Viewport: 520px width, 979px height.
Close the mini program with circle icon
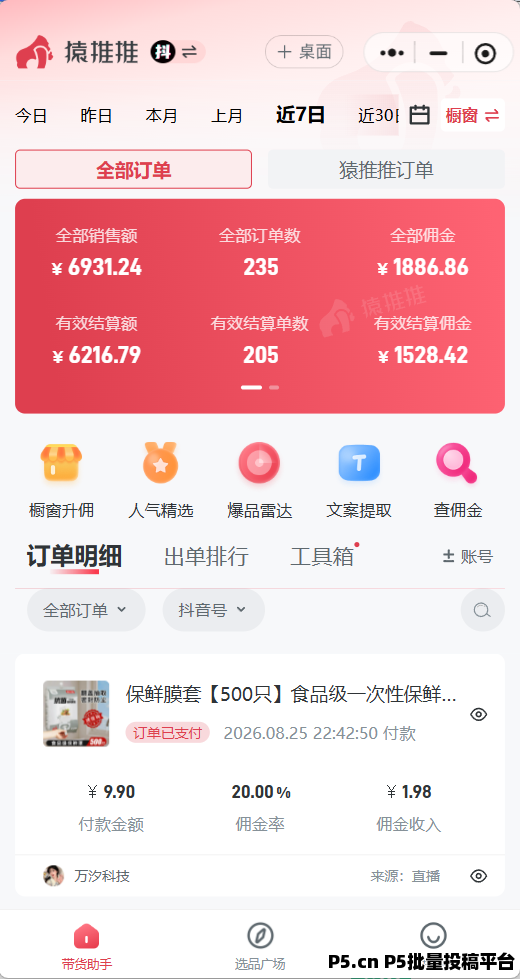click(485, 53)
